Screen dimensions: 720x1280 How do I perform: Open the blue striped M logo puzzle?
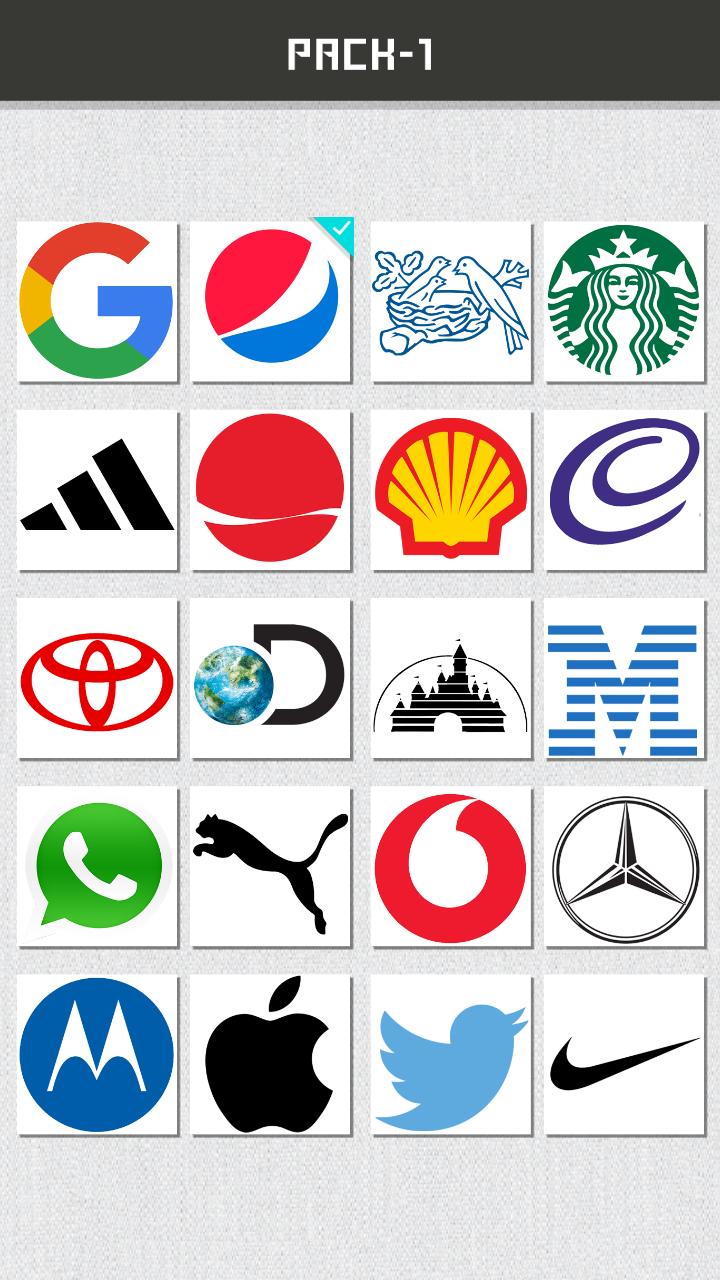tap(624, 678)
